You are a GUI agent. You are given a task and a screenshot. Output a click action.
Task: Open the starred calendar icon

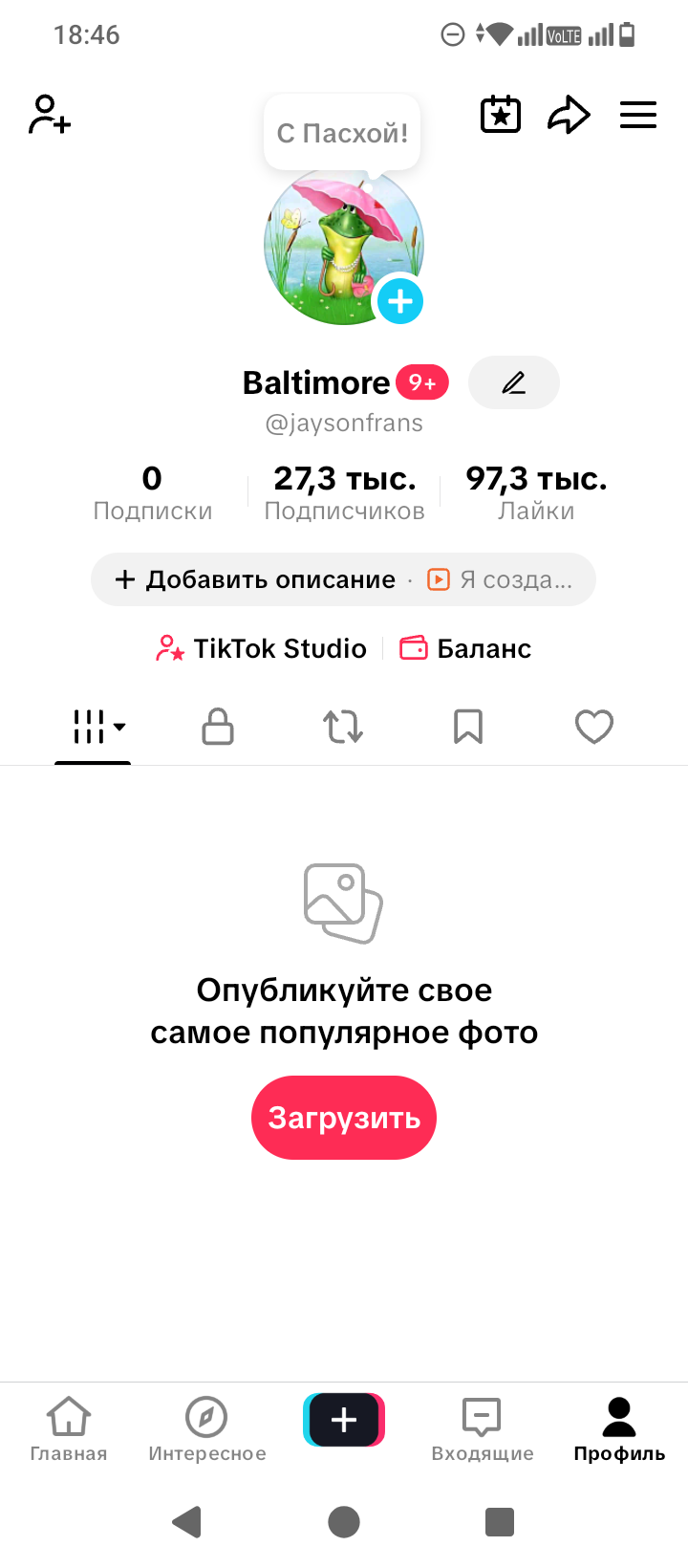click(x=500, y=115)
